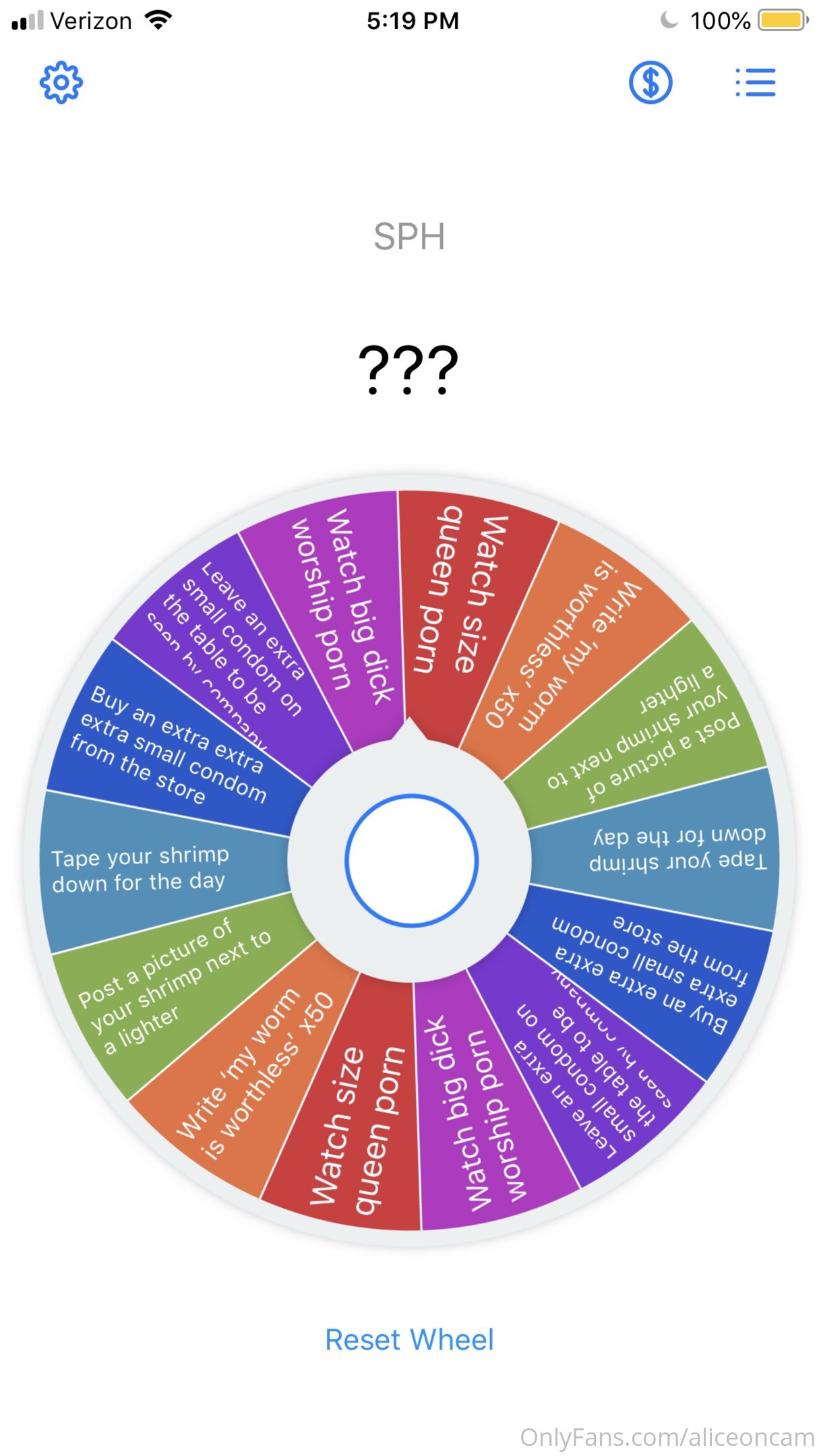Image resolution: width=819 pixels, height=1456 pixels.
Task: Tap the Reset Wheel link
Action: 409,1339
